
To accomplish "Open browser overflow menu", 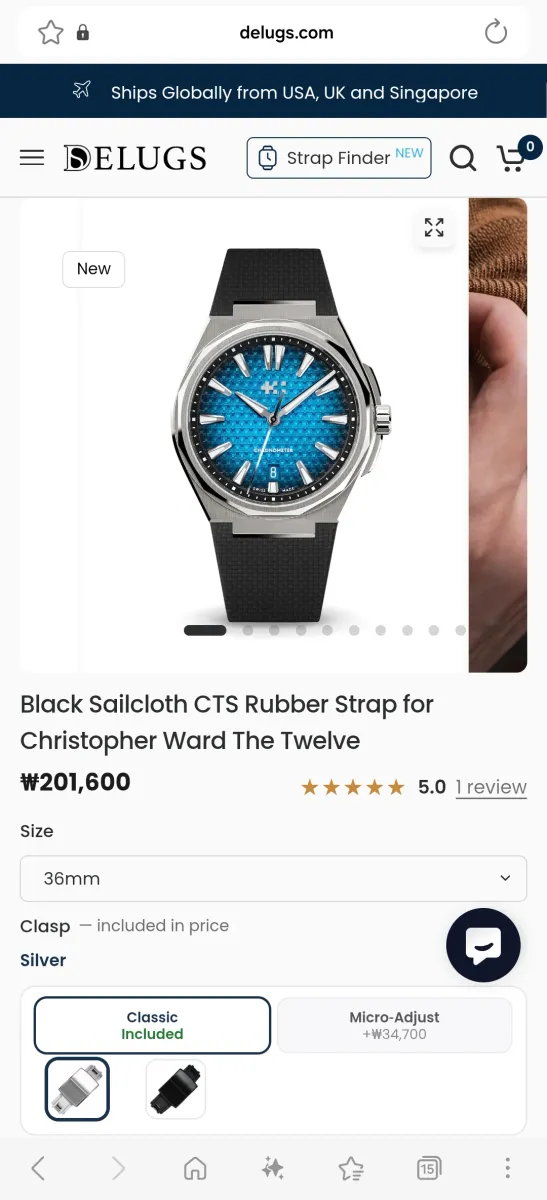I will 507,1168.
